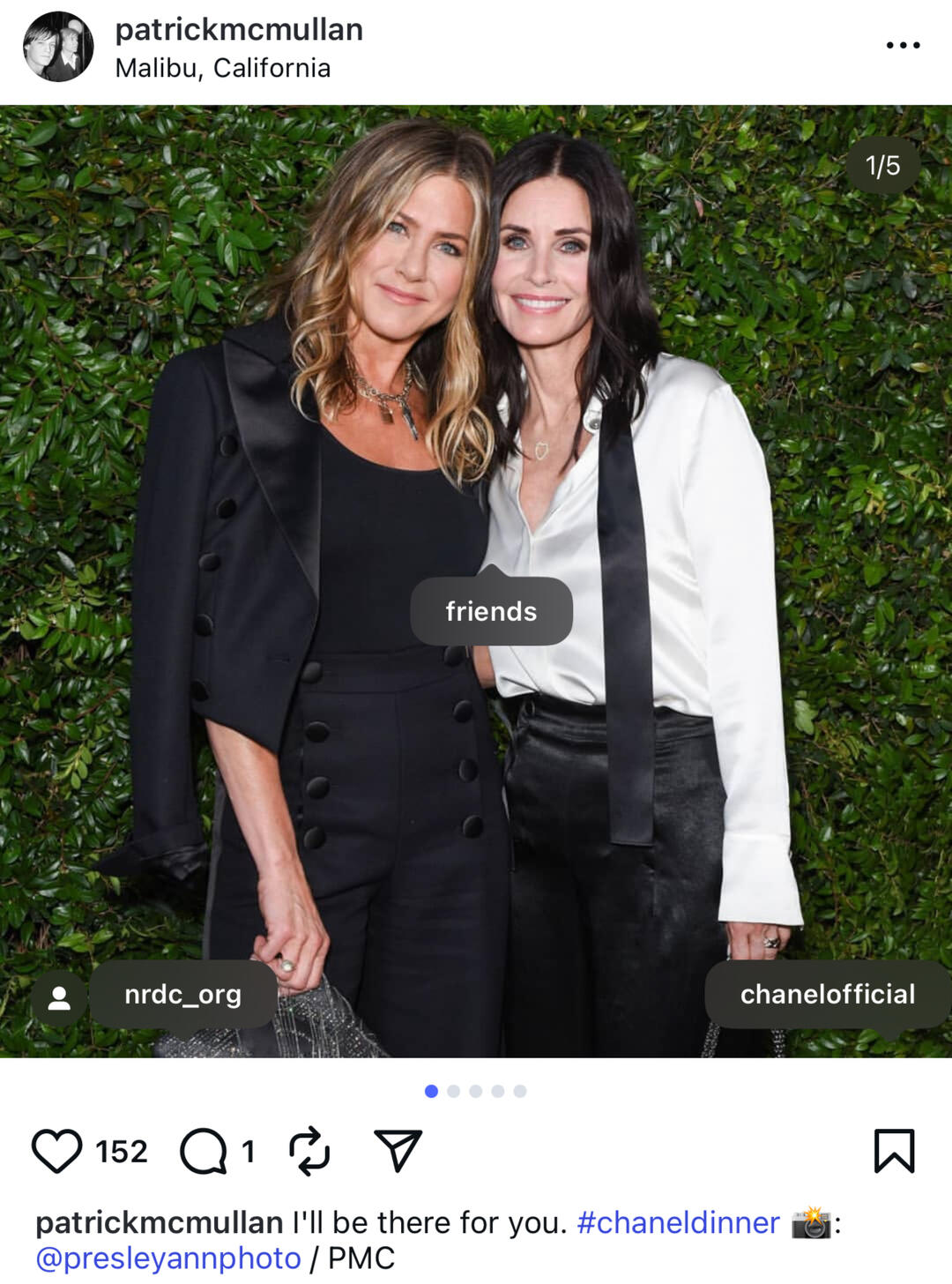
Task: Toggle tagged people icon
Action: (59, 998)
